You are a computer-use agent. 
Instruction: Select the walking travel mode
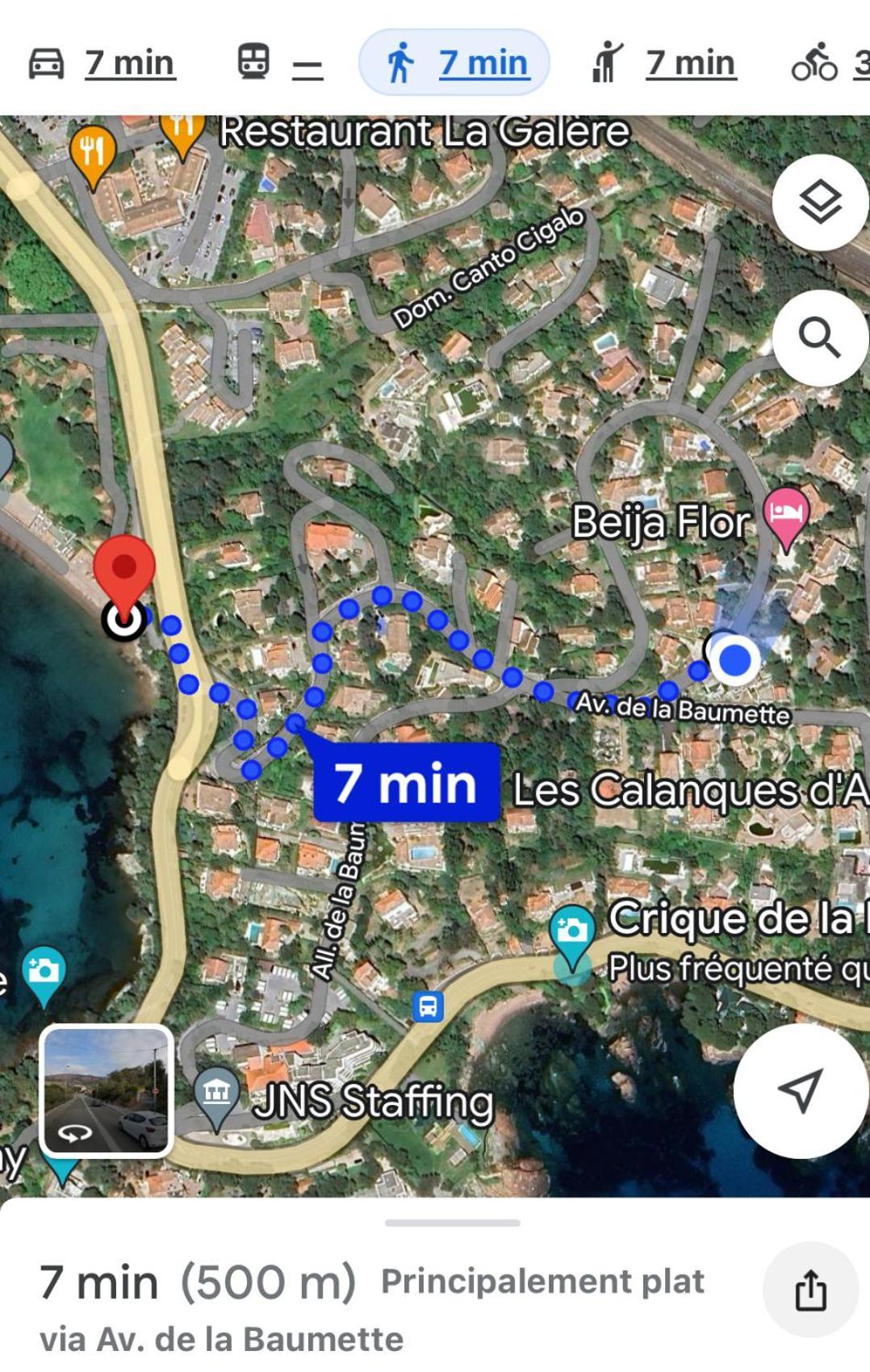tap(454, 63)
